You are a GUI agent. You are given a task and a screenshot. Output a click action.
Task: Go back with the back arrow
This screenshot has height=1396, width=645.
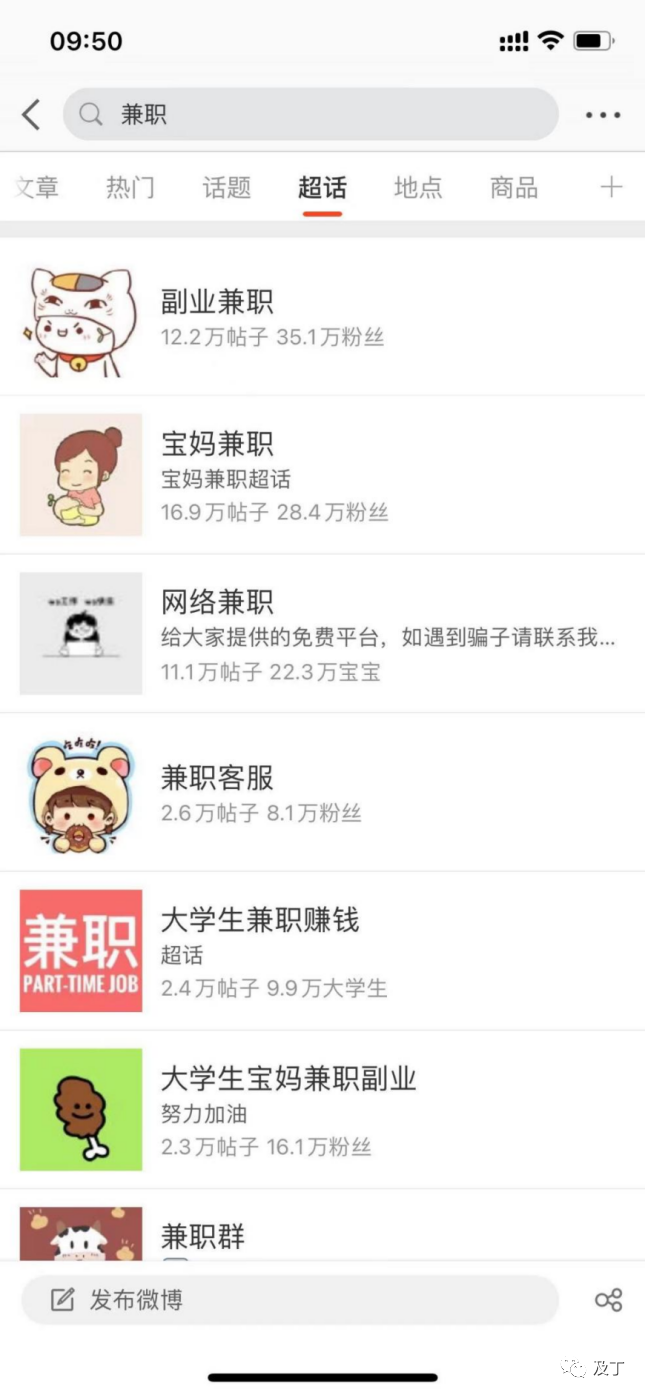click(31, 115)
